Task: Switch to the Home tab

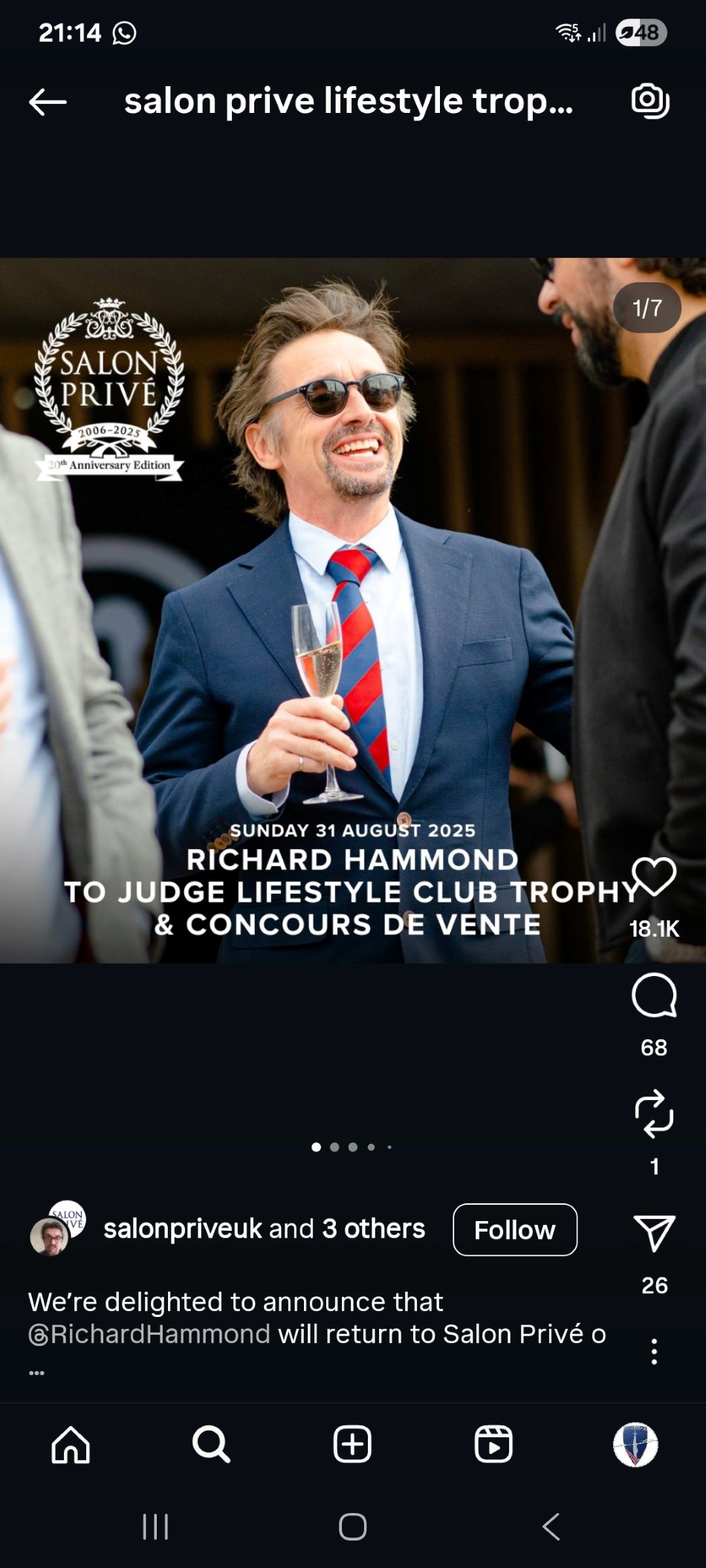Action: [x=71, y=1445]
